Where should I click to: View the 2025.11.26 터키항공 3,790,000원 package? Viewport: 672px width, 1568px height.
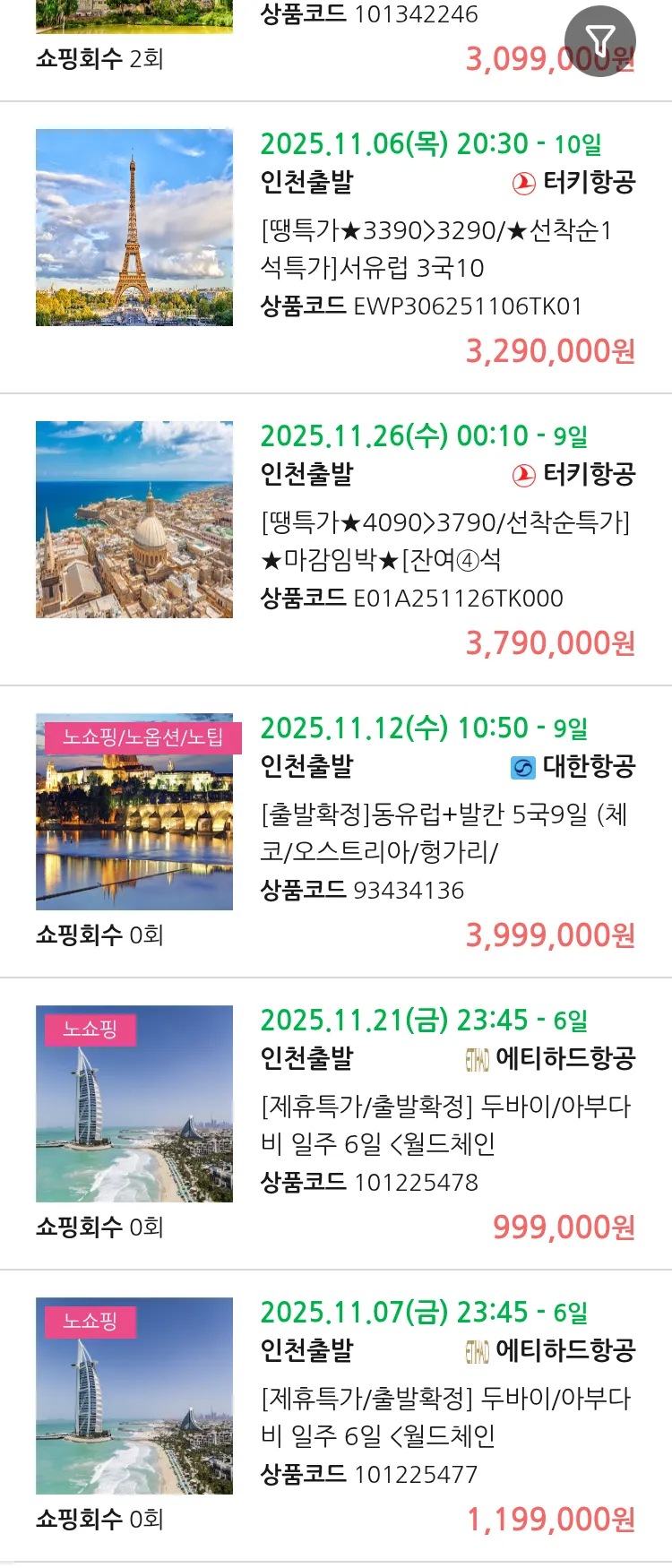click(x=444, y=541)
